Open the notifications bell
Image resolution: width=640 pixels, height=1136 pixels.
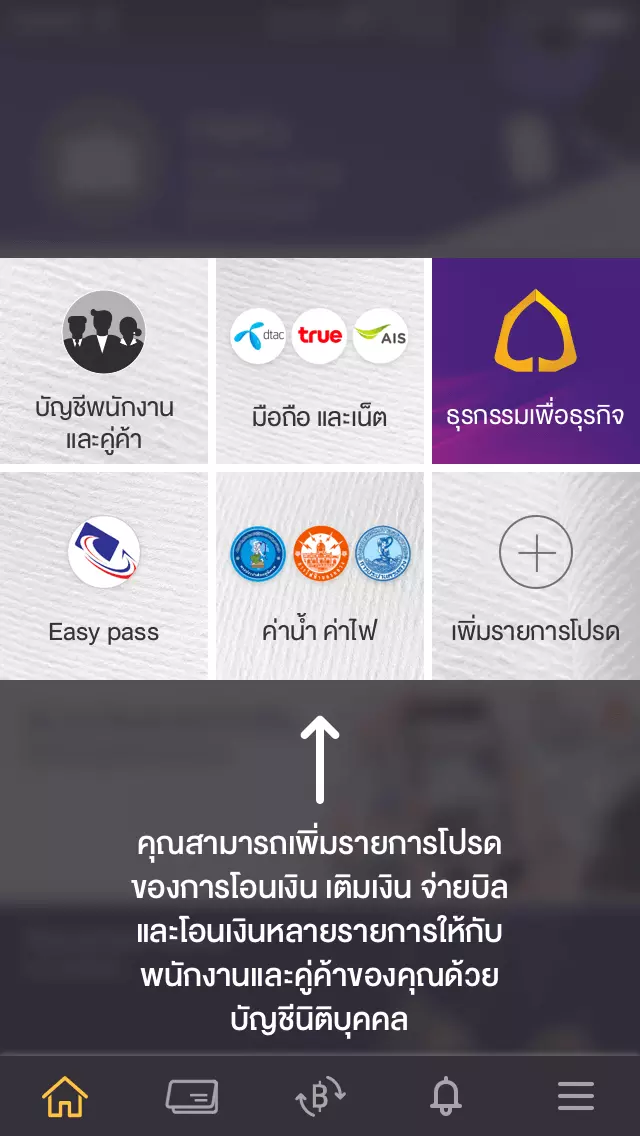(447, 1097)
